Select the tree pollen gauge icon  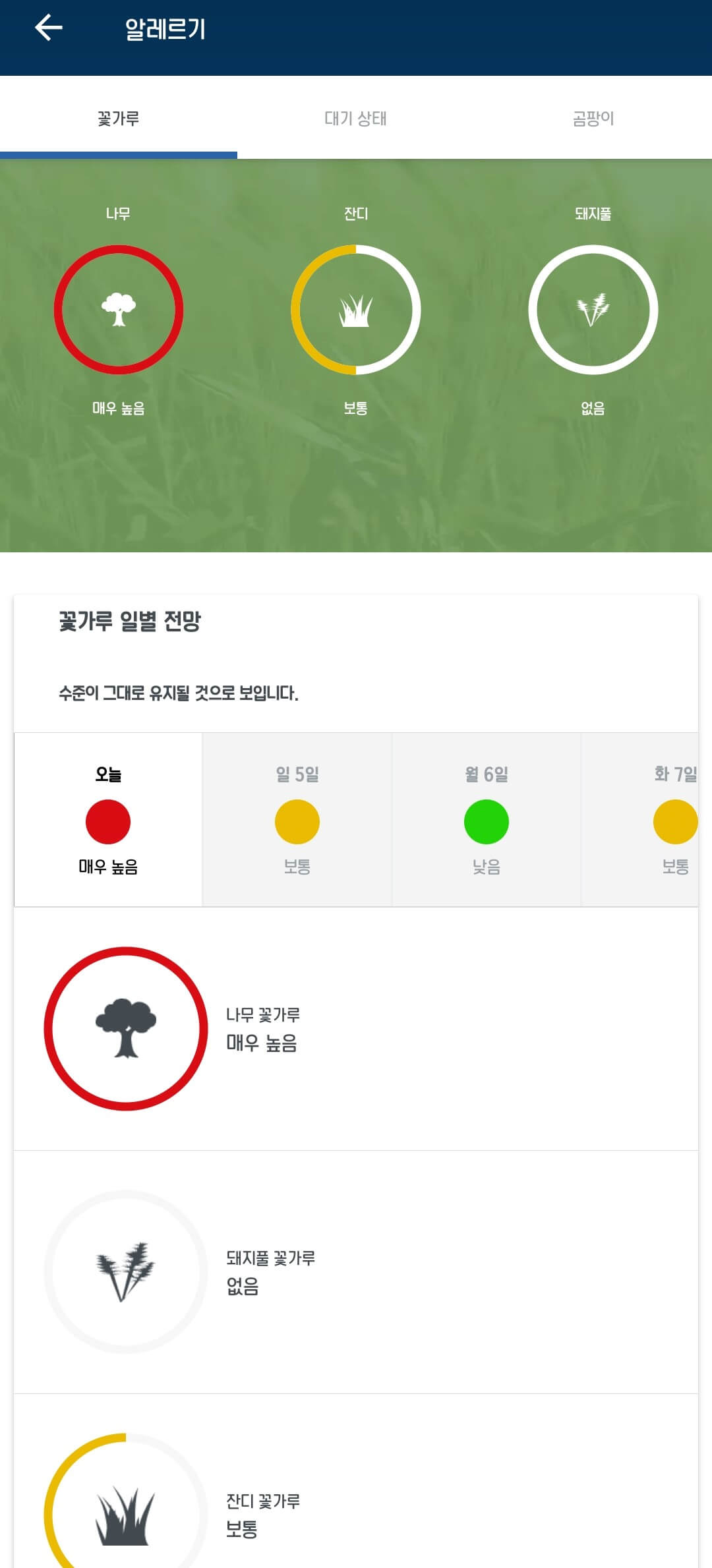[120, 310]
